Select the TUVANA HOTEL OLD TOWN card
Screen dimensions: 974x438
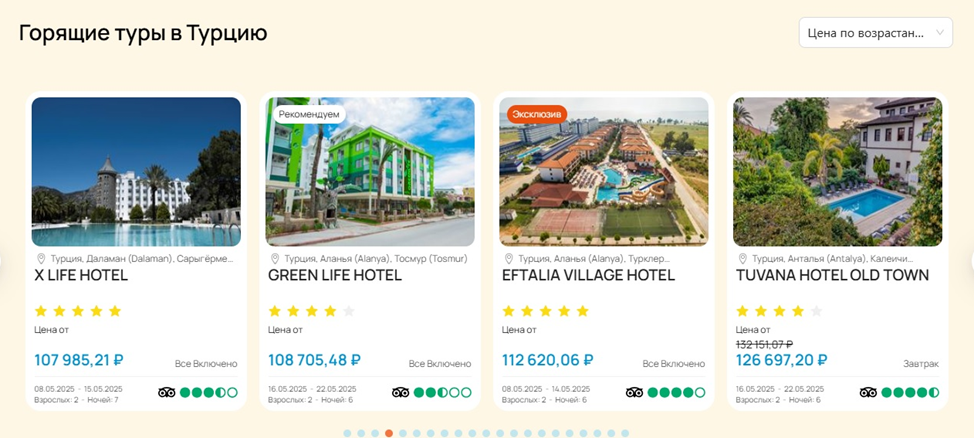837,172
